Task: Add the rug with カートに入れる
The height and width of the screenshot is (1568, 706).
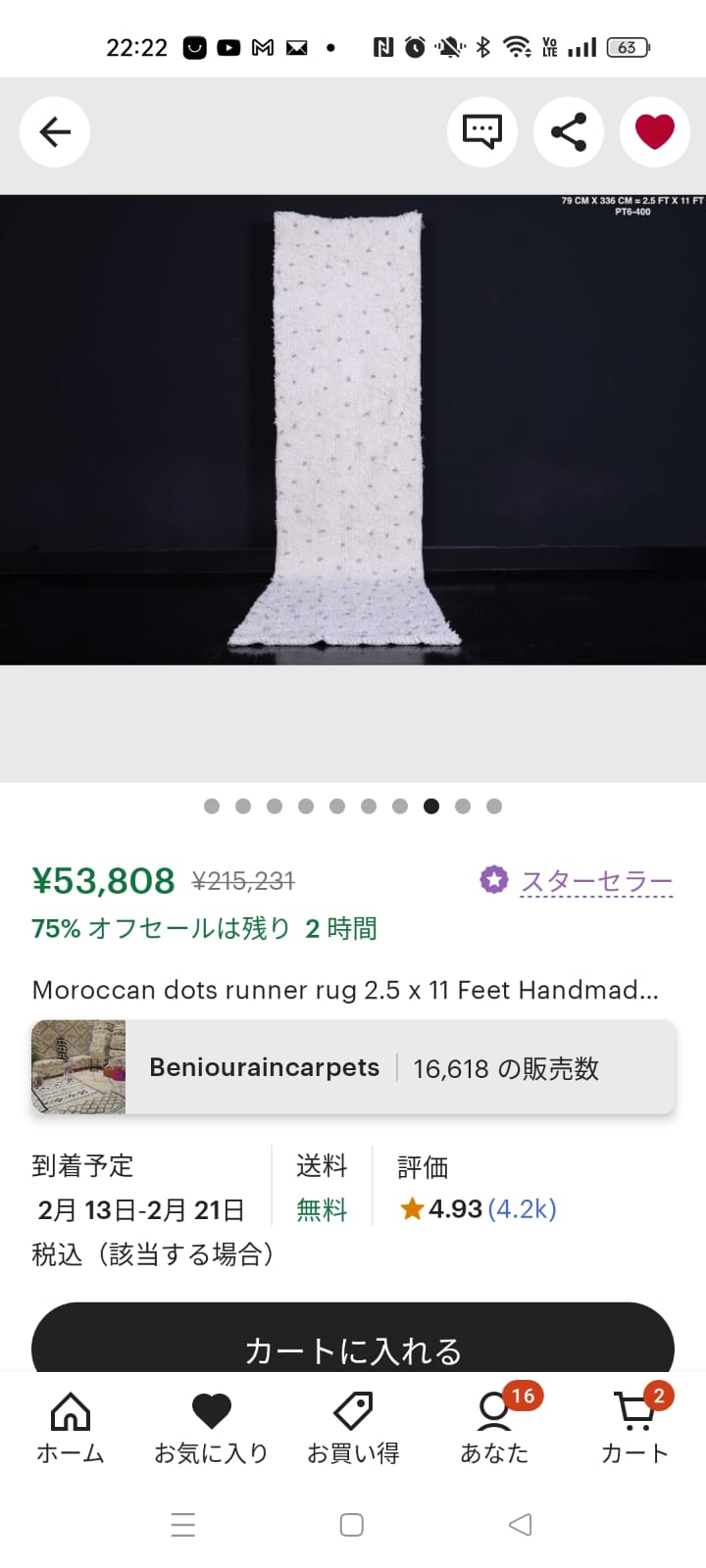Action: (x=353, y=1347)
